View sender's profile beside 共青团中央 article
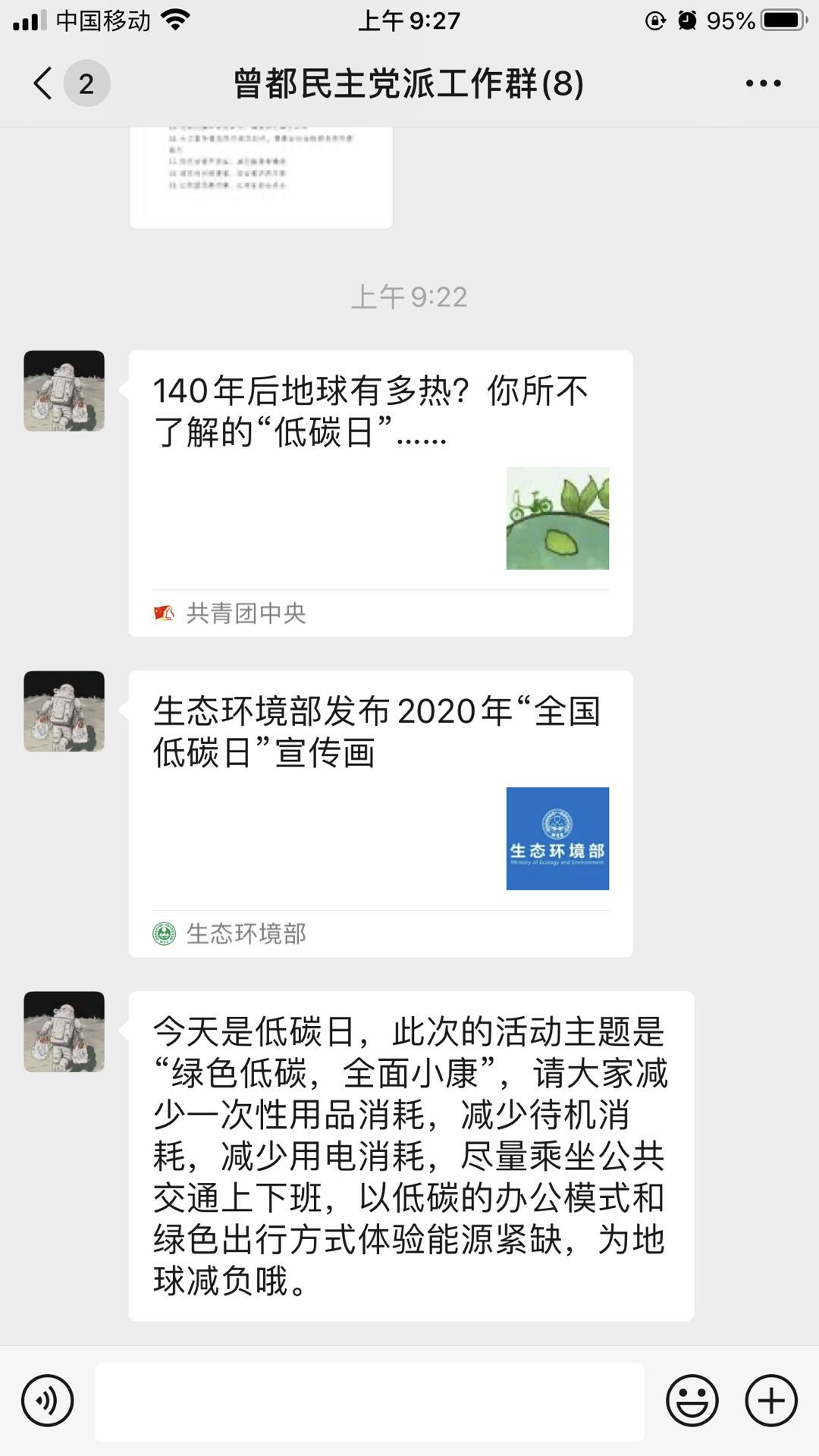819x1456 pixels. coord(64,391)
